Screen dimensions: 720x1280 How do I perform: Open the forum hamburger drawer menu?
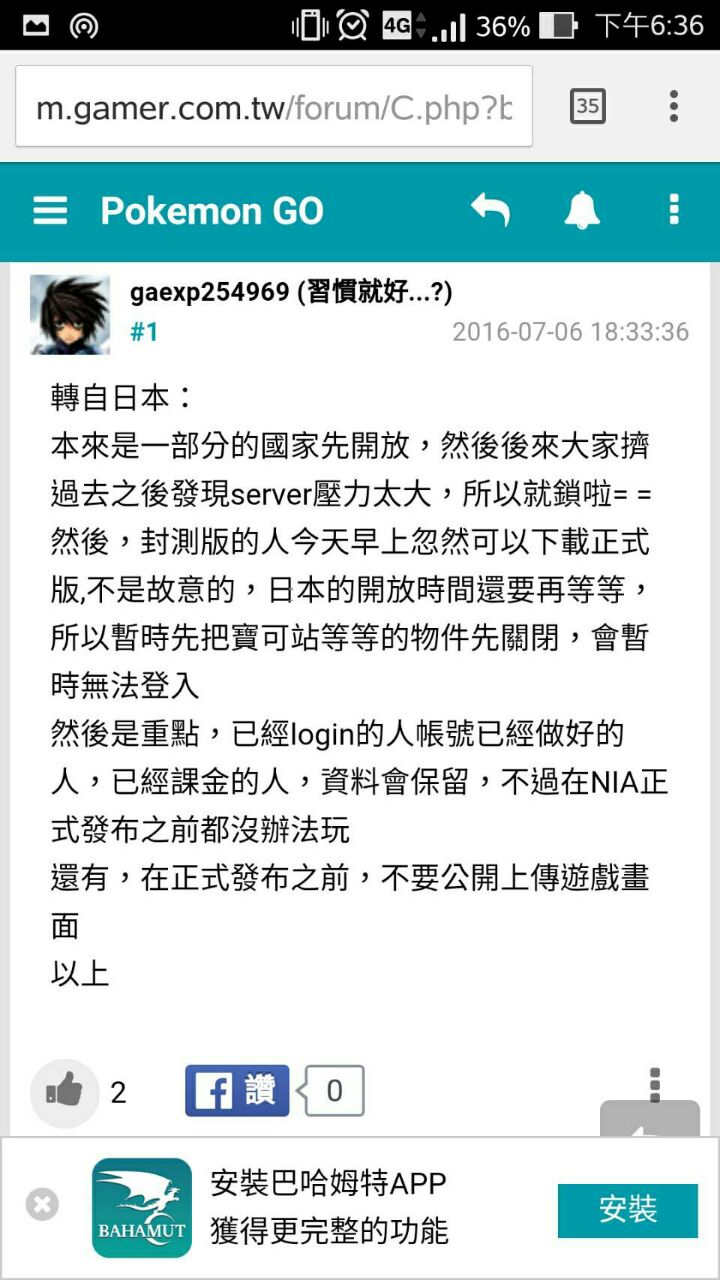(50, 211)
